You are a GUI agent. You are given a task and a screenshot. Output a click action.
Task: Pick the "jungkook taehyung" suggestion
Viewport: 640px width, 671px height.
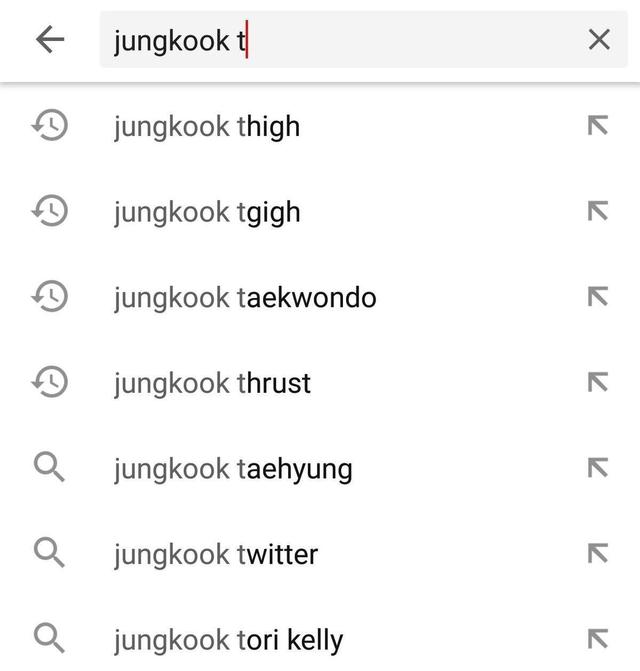pyautogui.click(x=233, y=468)
